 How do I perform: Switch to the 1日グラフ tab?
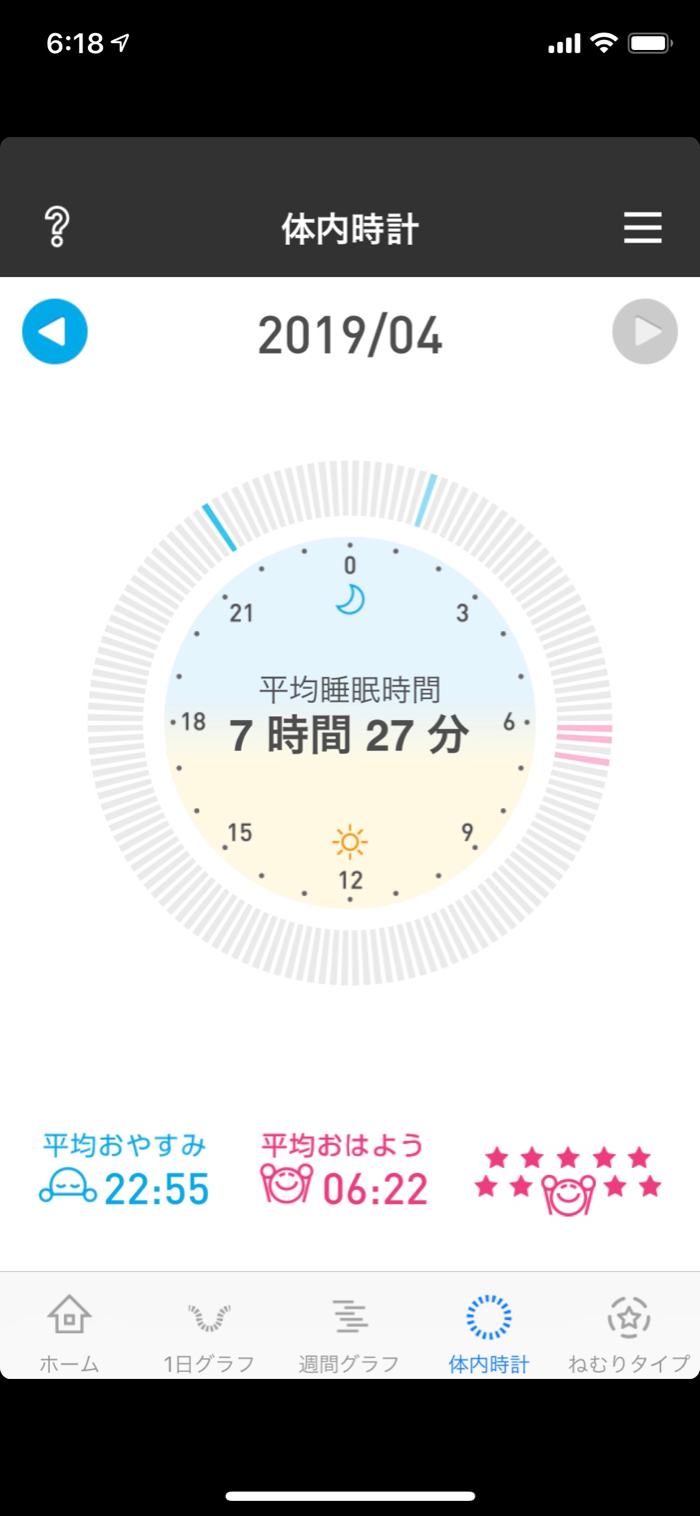[209, 1331]
